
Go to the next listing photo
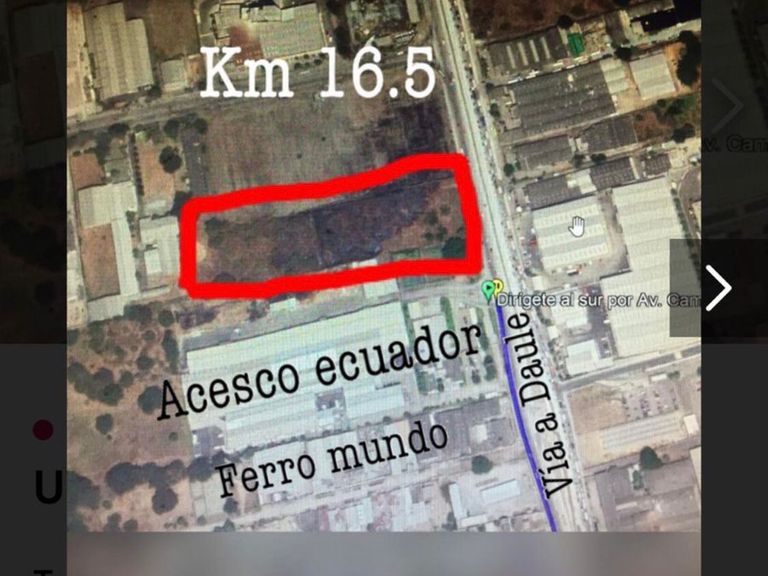click(x=719, y=288)
